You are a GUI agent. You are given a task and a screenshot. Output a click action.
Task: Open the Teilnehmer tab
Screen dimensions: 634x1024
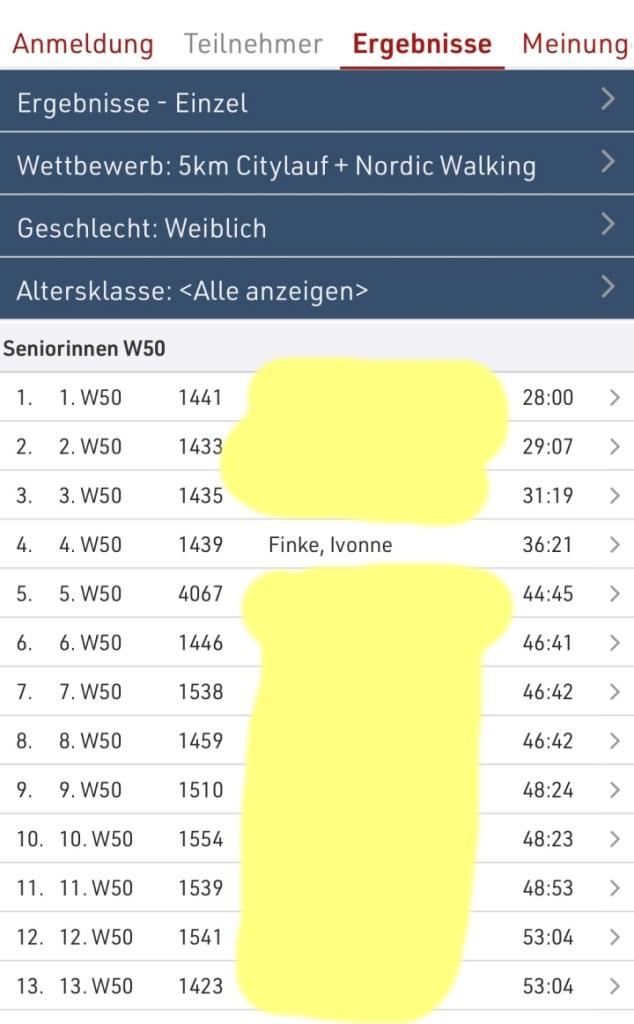(253, 44)
